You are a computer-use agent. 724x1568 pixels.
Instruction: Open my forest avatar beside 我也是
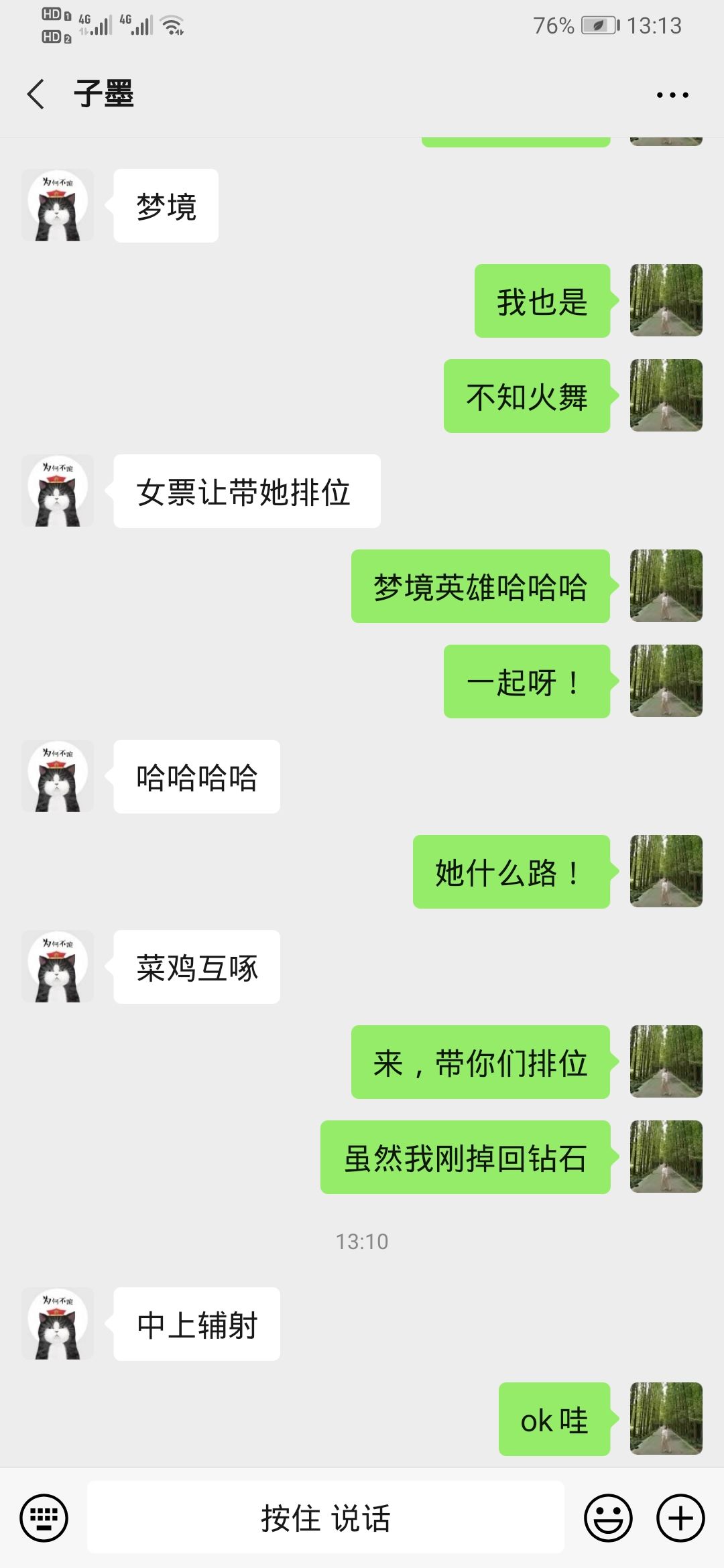point(666,300)
